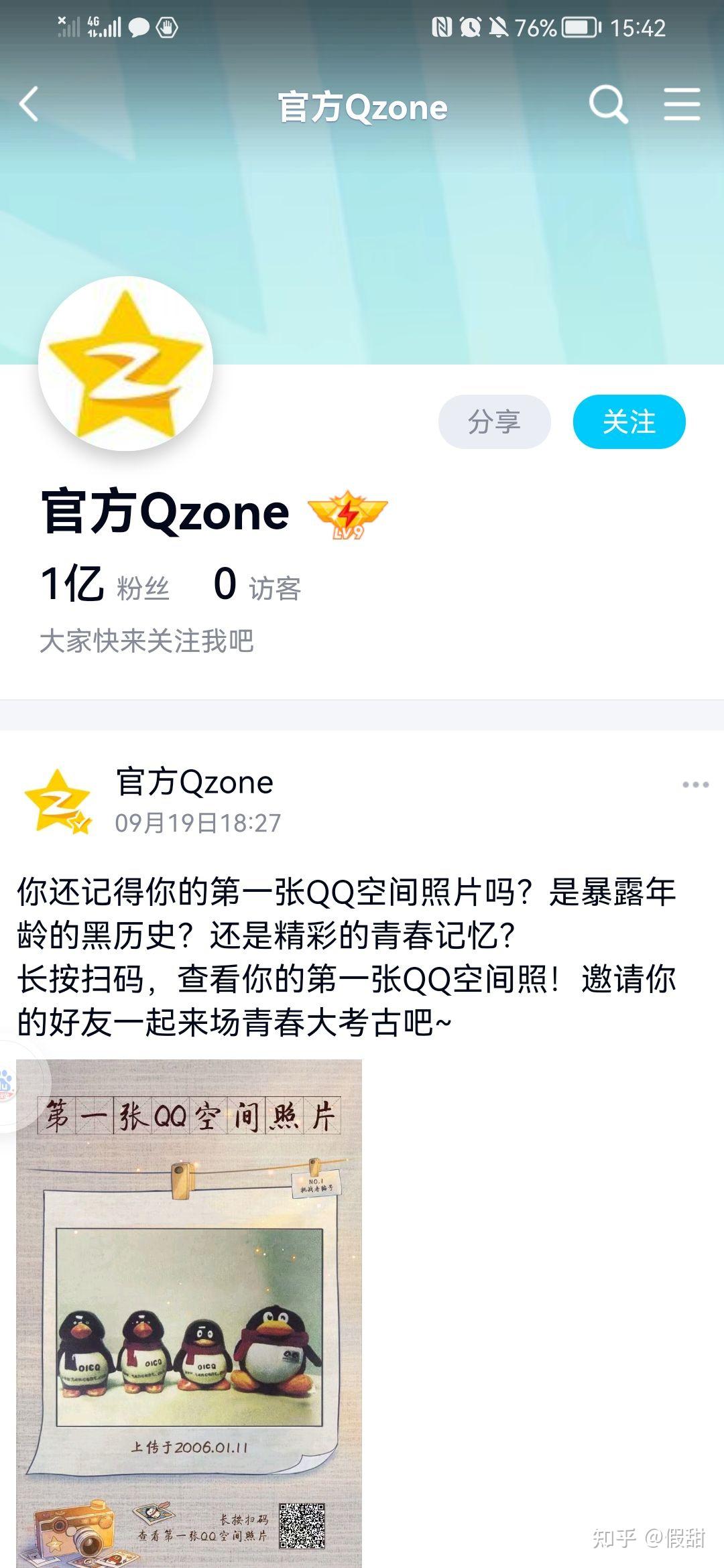Screen dimensions: 724x1568
Task: Tap the 关注 follow button
Action: (x=630, y=422)
